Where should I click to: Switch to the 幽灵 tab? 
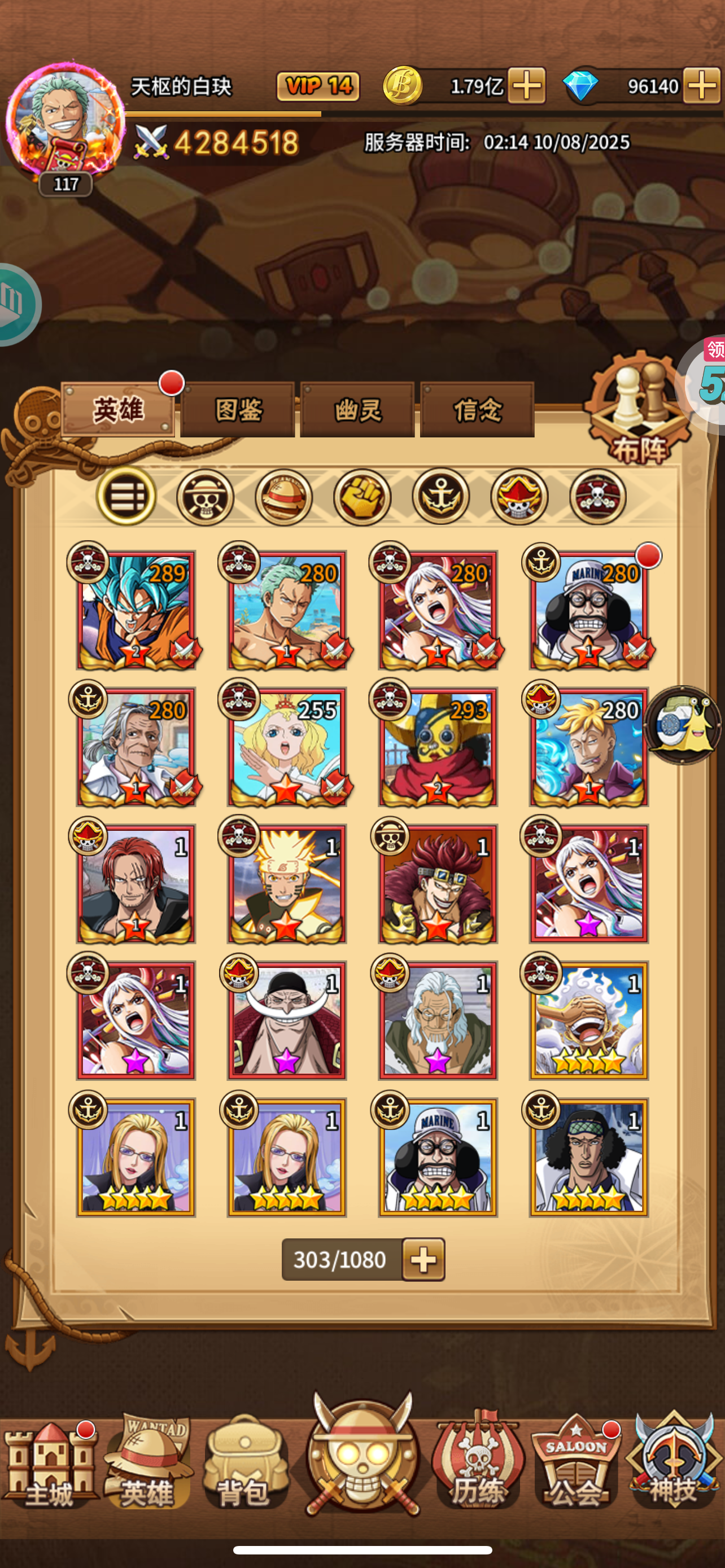click(357, 410)
